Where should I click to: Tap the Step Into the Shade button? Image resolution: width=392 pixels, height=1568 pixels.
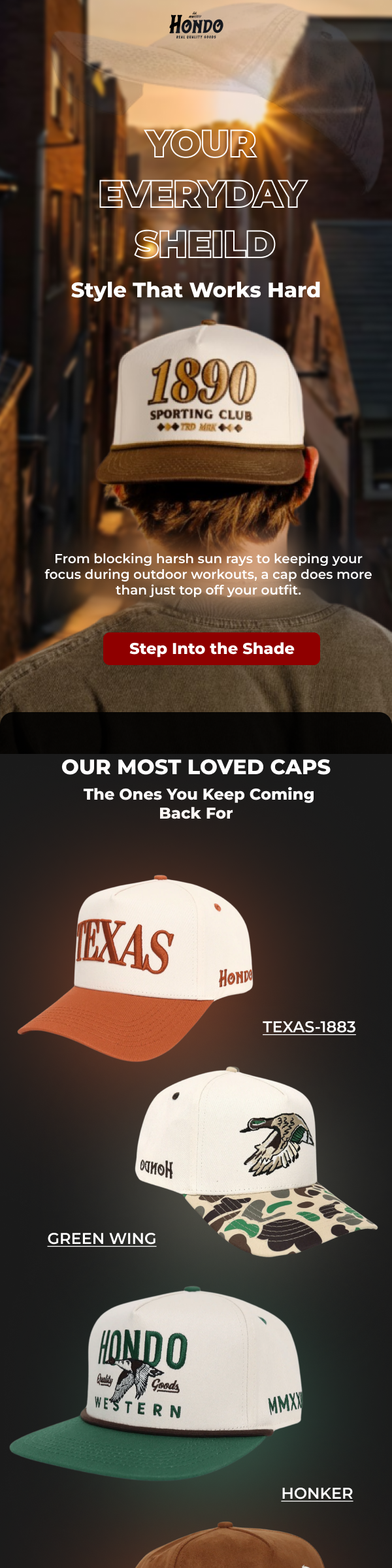[211, 648]
